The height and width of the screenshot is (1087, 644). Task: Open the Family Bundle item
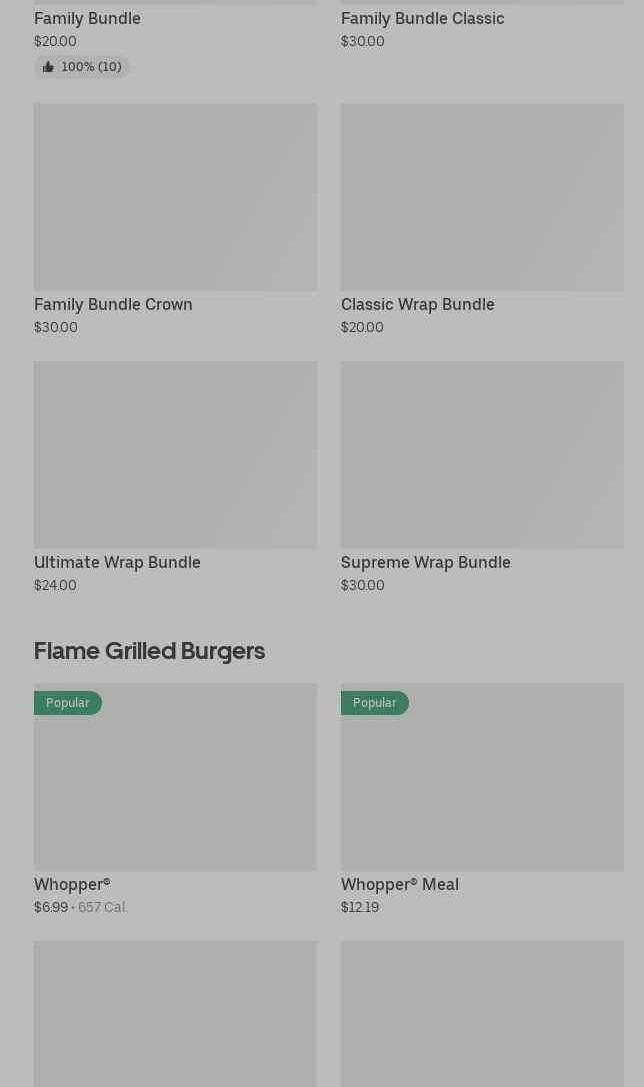coord(87,18)
